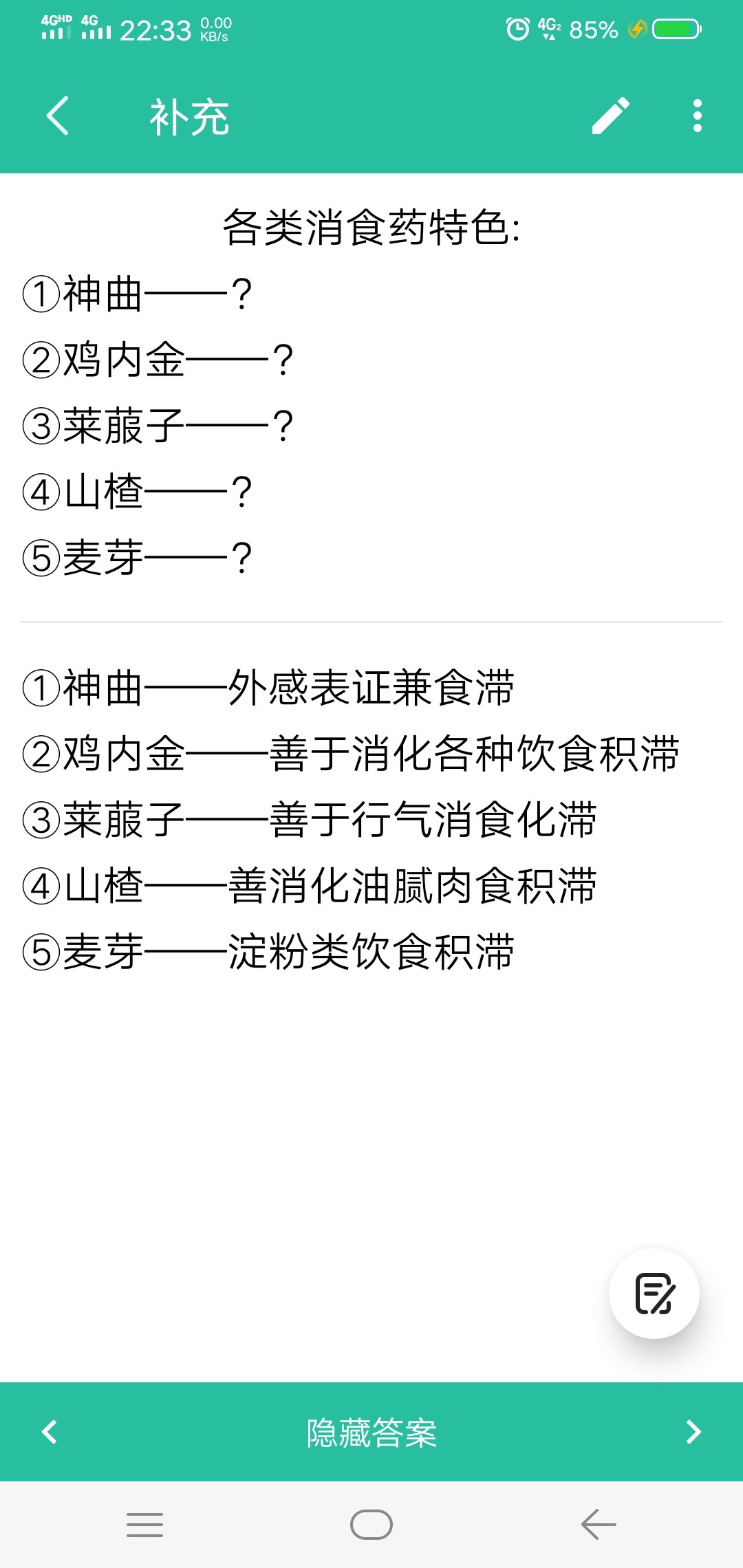Screen dimensions: 743x1568
Task: Go back from the 补充 card screen
Action: [58, 116]
